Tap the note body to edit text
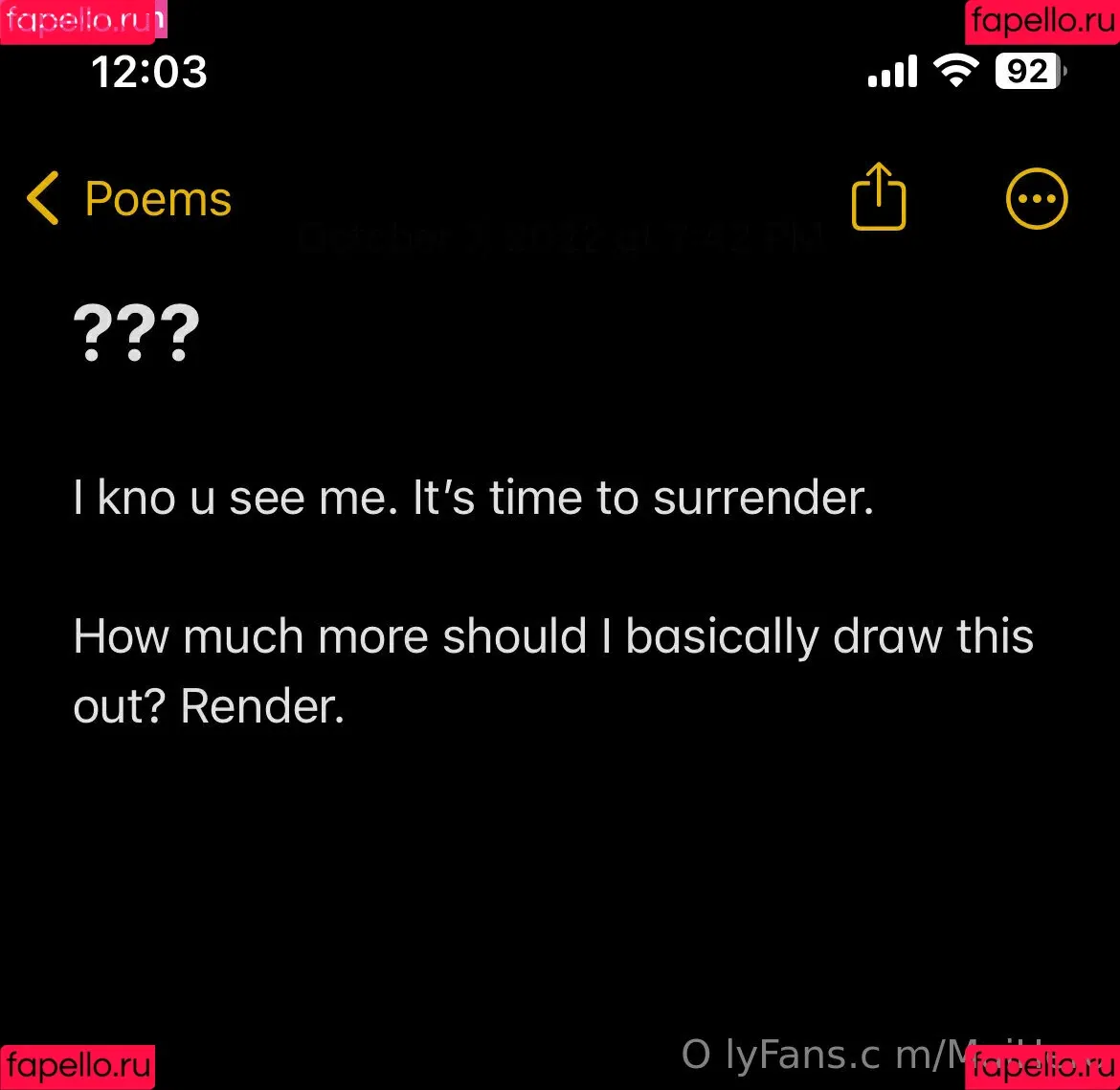 tap(553, 636)
